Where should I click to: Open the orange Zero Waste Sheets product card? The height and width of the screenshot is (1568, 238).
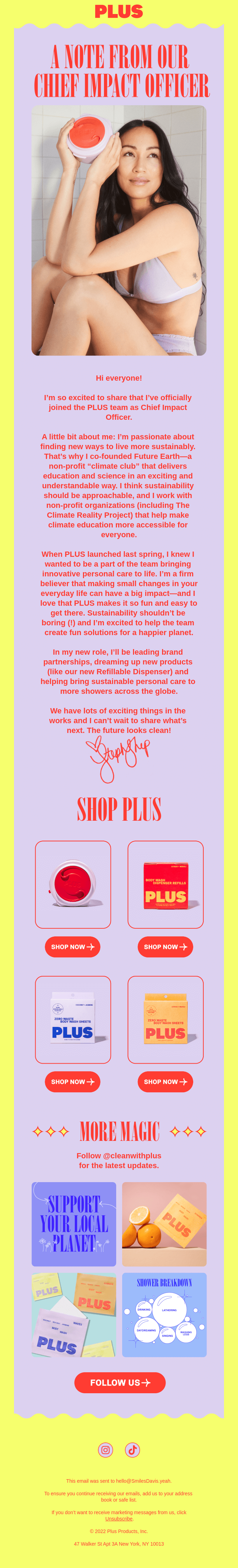pyautogui.click(x=166, y=1020)
